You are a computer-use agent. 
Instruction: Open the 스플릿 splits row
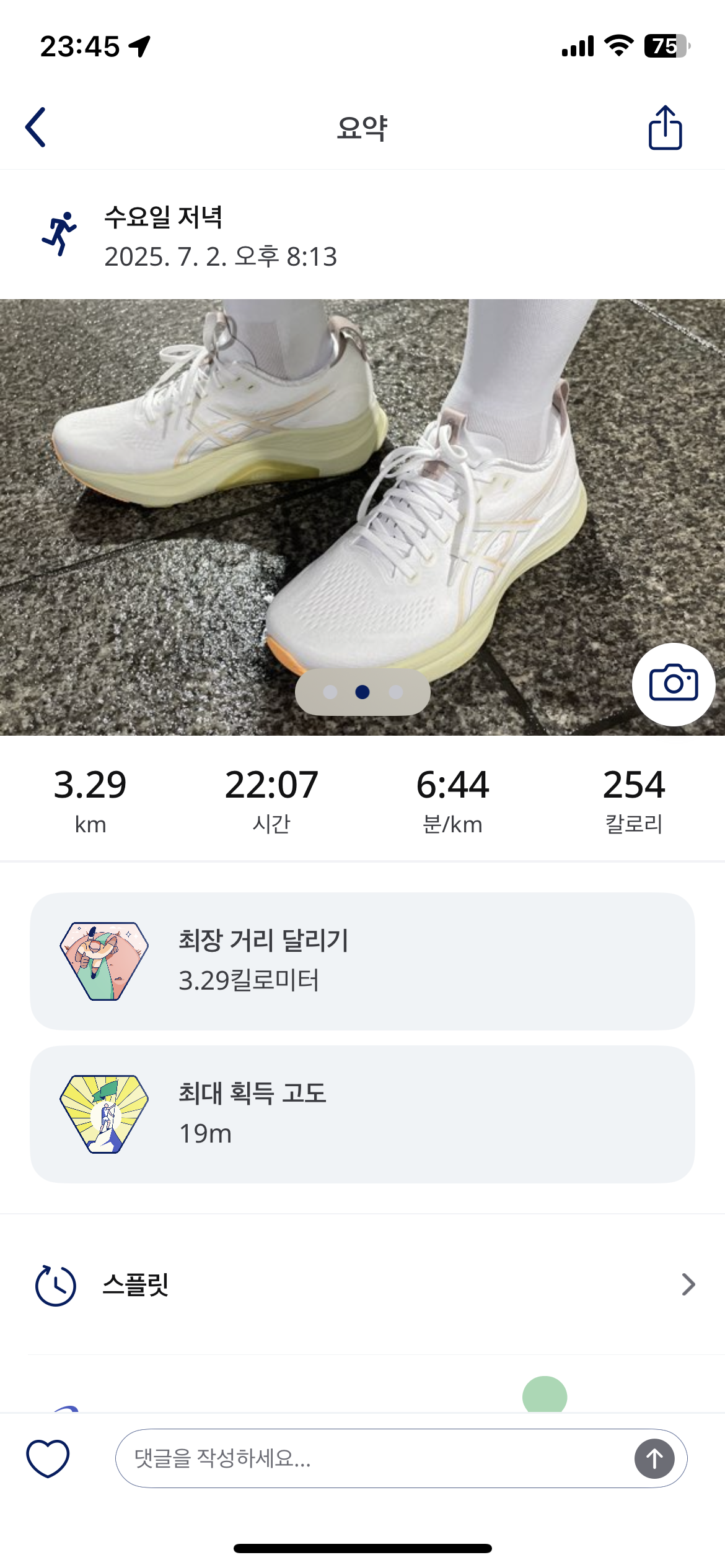coord(362,1284)
